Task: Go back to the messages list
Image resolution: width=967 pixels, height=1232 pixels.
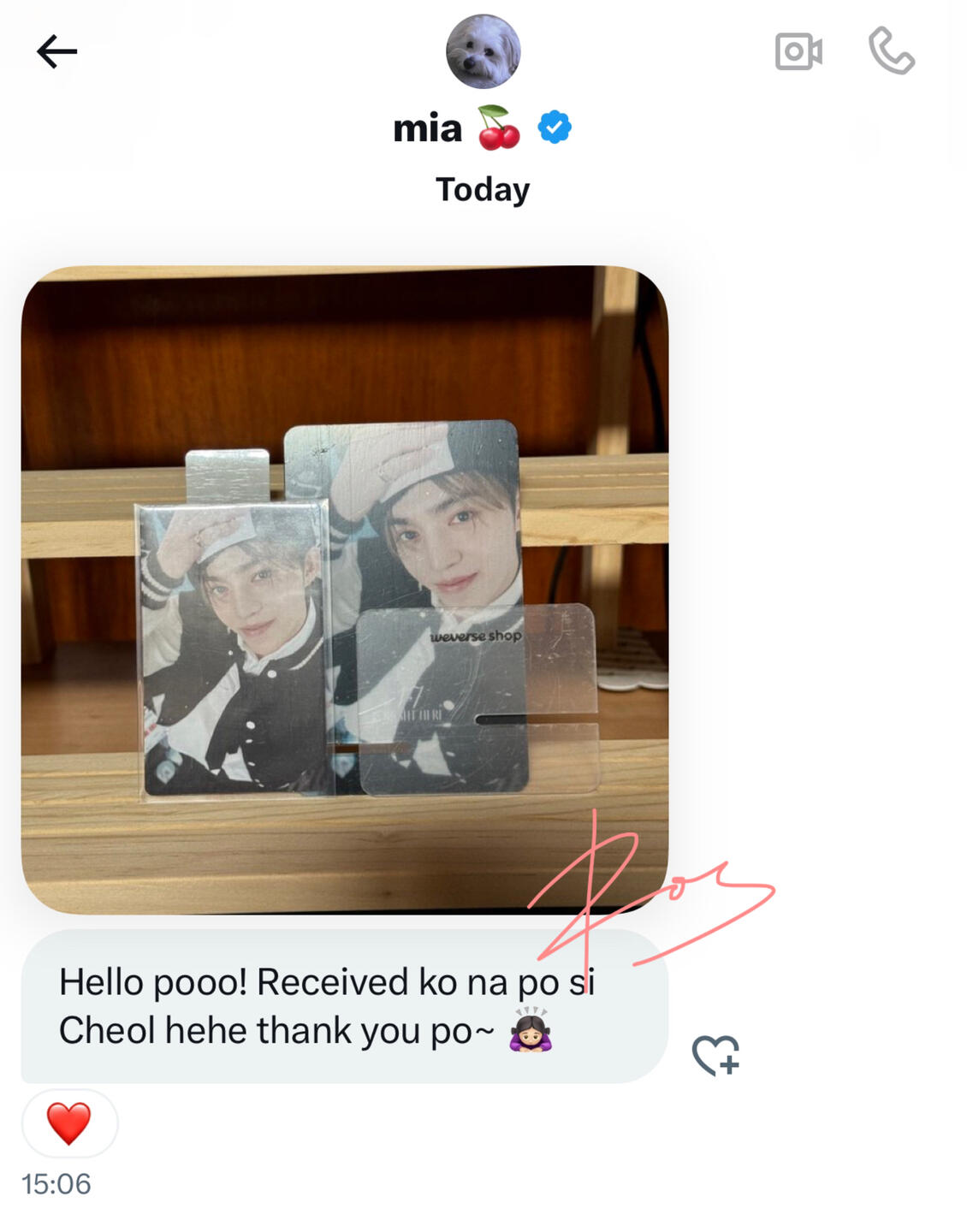Action: click(57, 52)
